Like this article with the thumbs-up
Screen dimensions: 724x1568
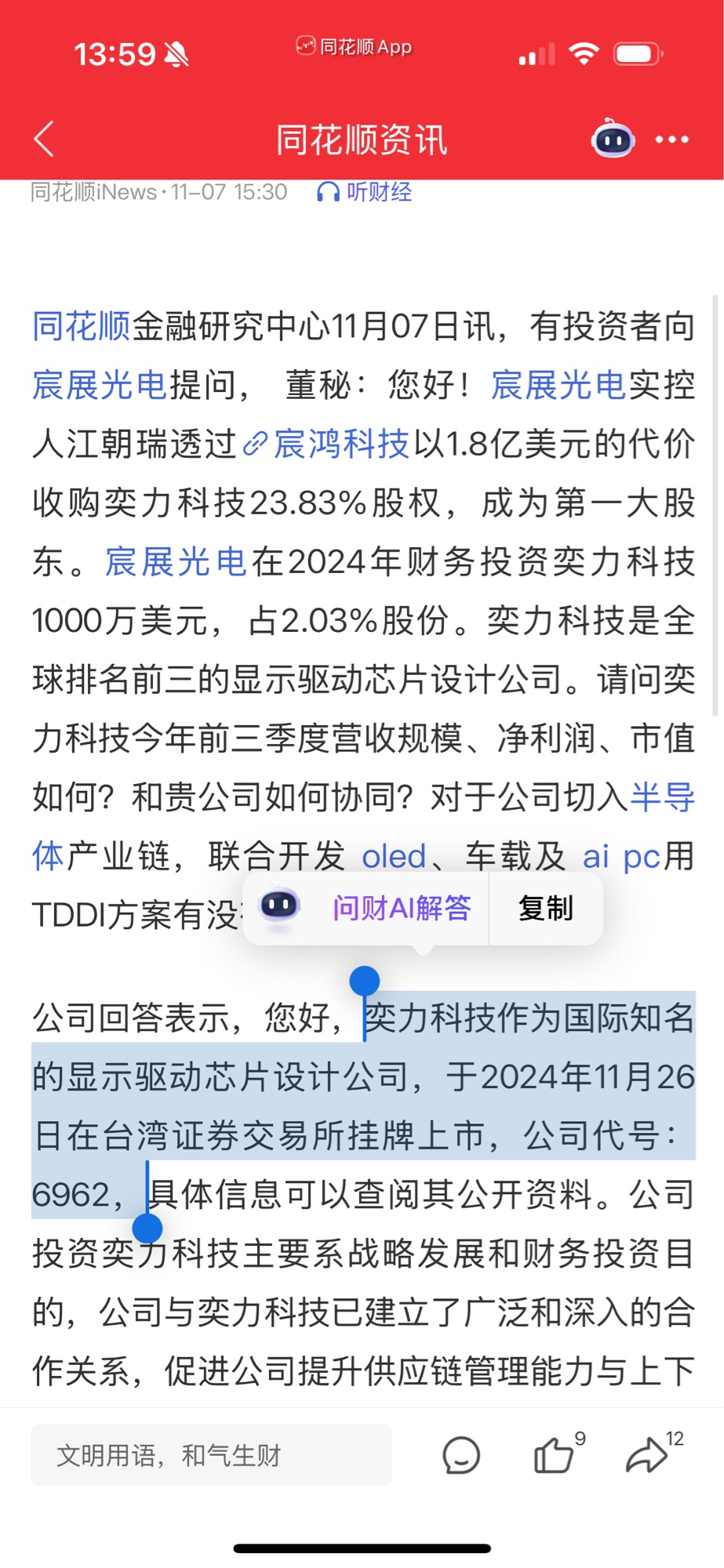pos(554,1455)
